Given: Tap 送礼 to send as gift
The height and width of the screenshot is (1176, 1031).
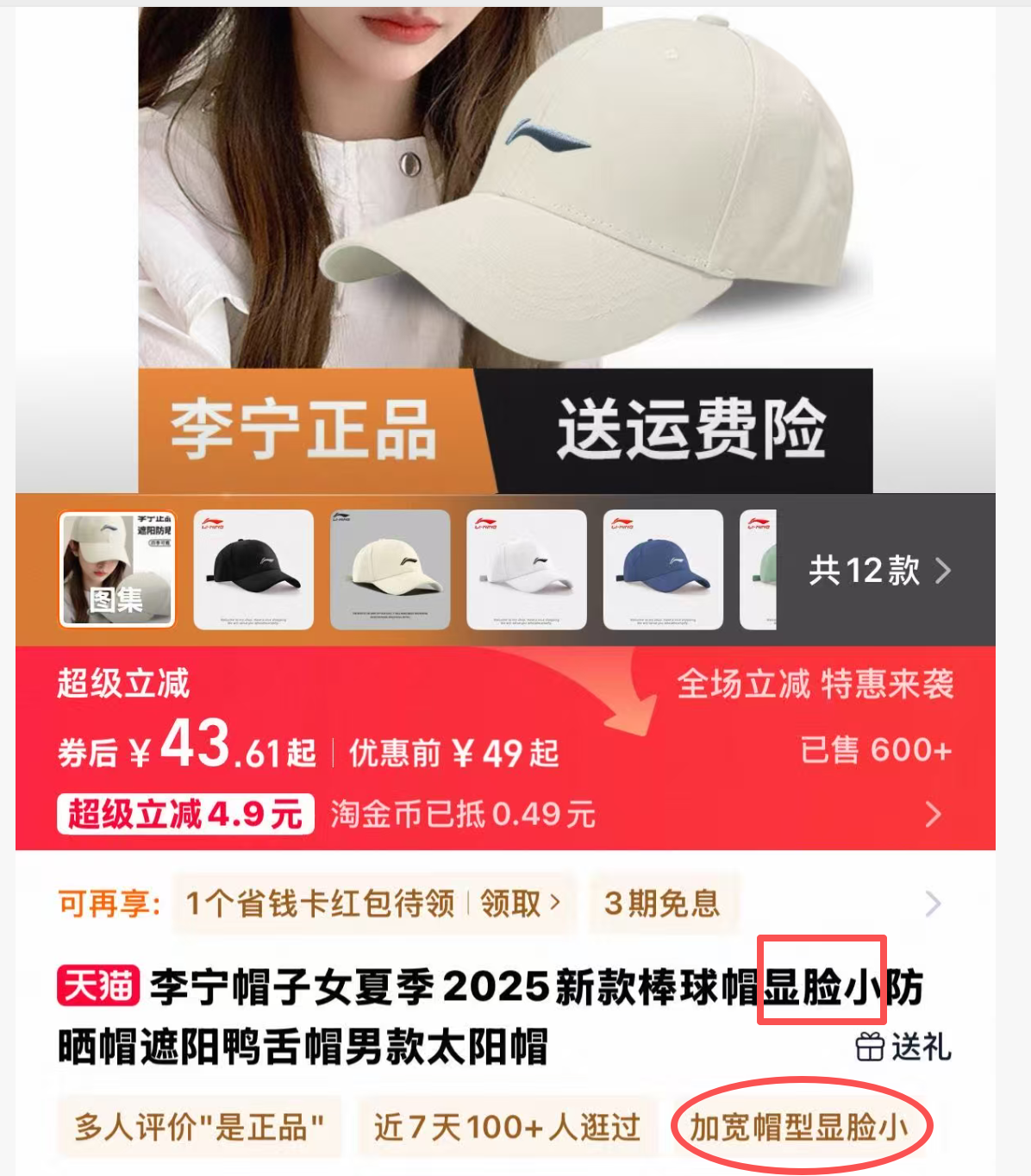Looking at the screenshot, I should [904, 1047].
